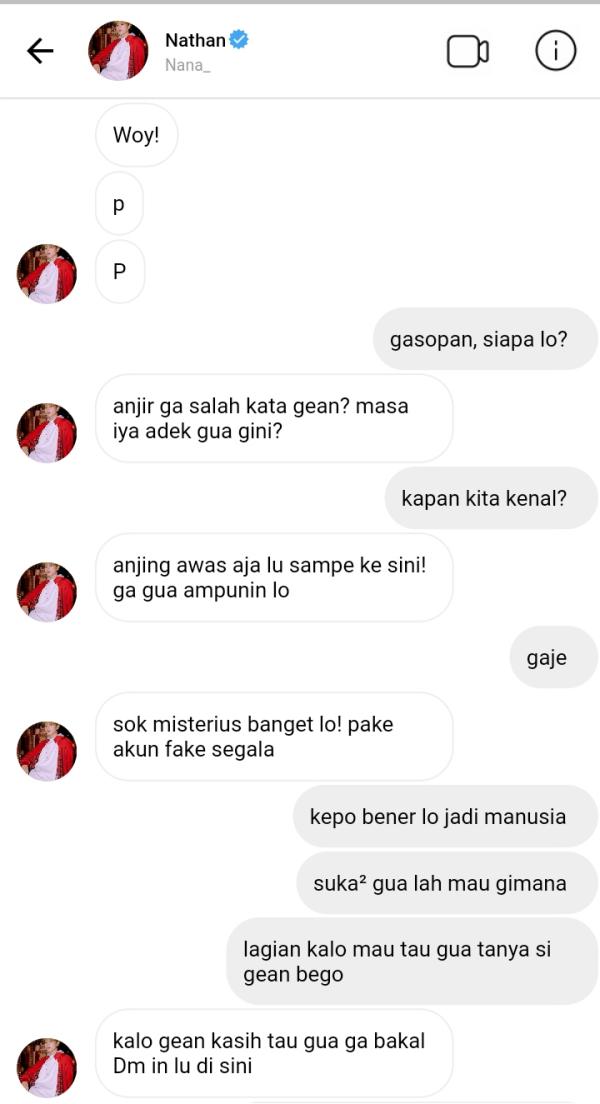Start a video call with Nathan
This screenshot has width=600, height=1104.
click(467, 51)
